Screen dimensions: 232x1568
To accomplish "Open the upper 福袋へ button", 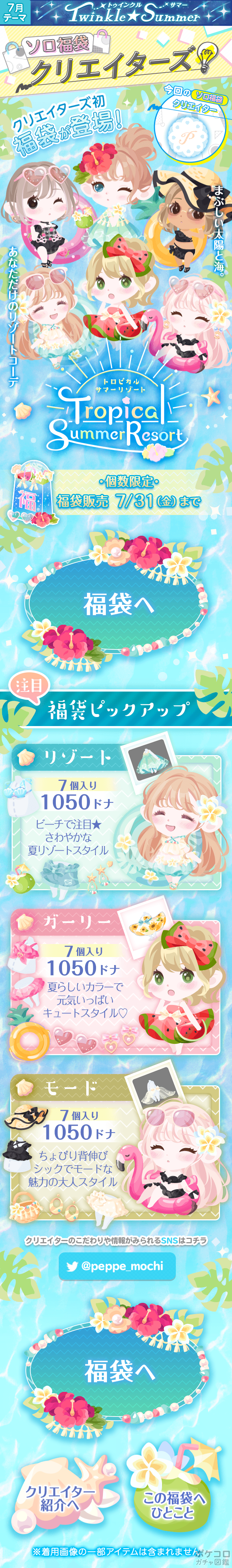I will pos(115,604).
